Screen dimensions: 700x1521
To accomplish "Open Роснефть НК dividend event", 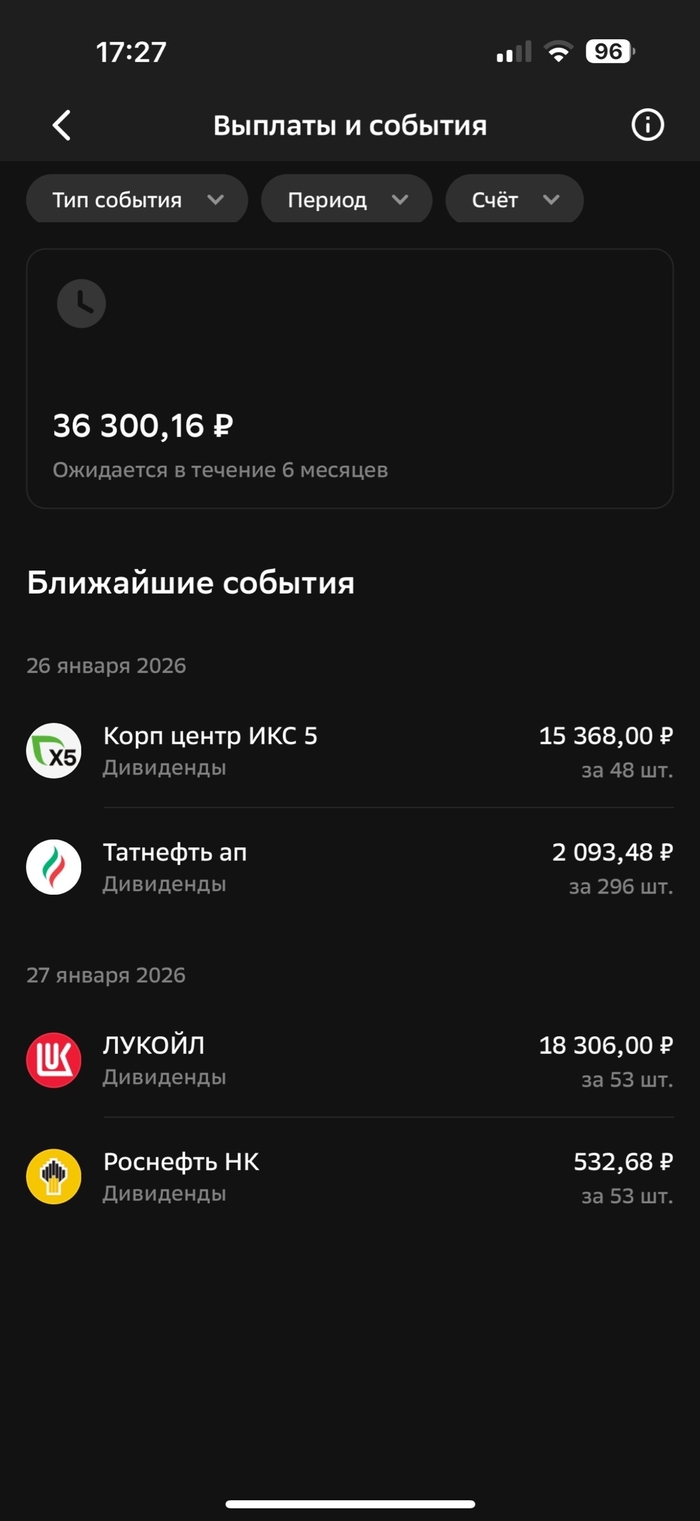I will click(x=349, y=1176).
